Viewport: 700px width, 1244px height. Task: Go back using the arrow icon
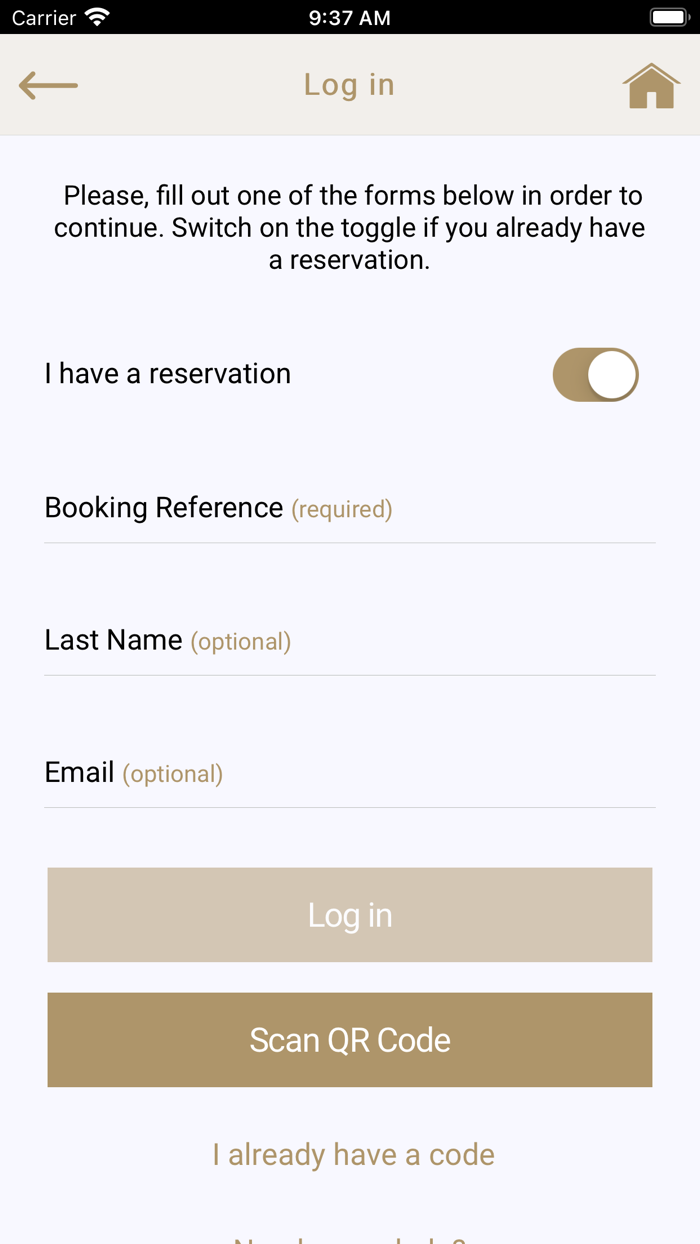click(x=48, y=86)
